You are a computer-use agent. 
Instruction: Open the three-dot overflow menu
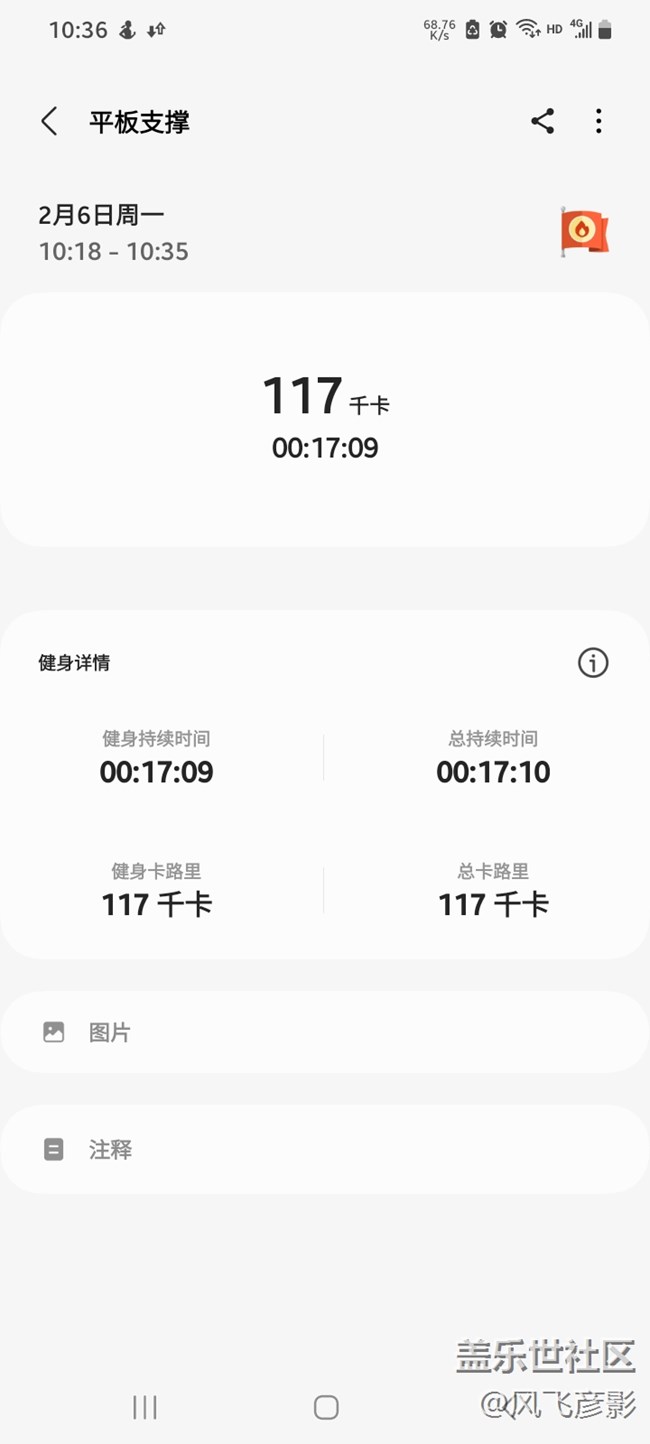[x=598, y=122]
